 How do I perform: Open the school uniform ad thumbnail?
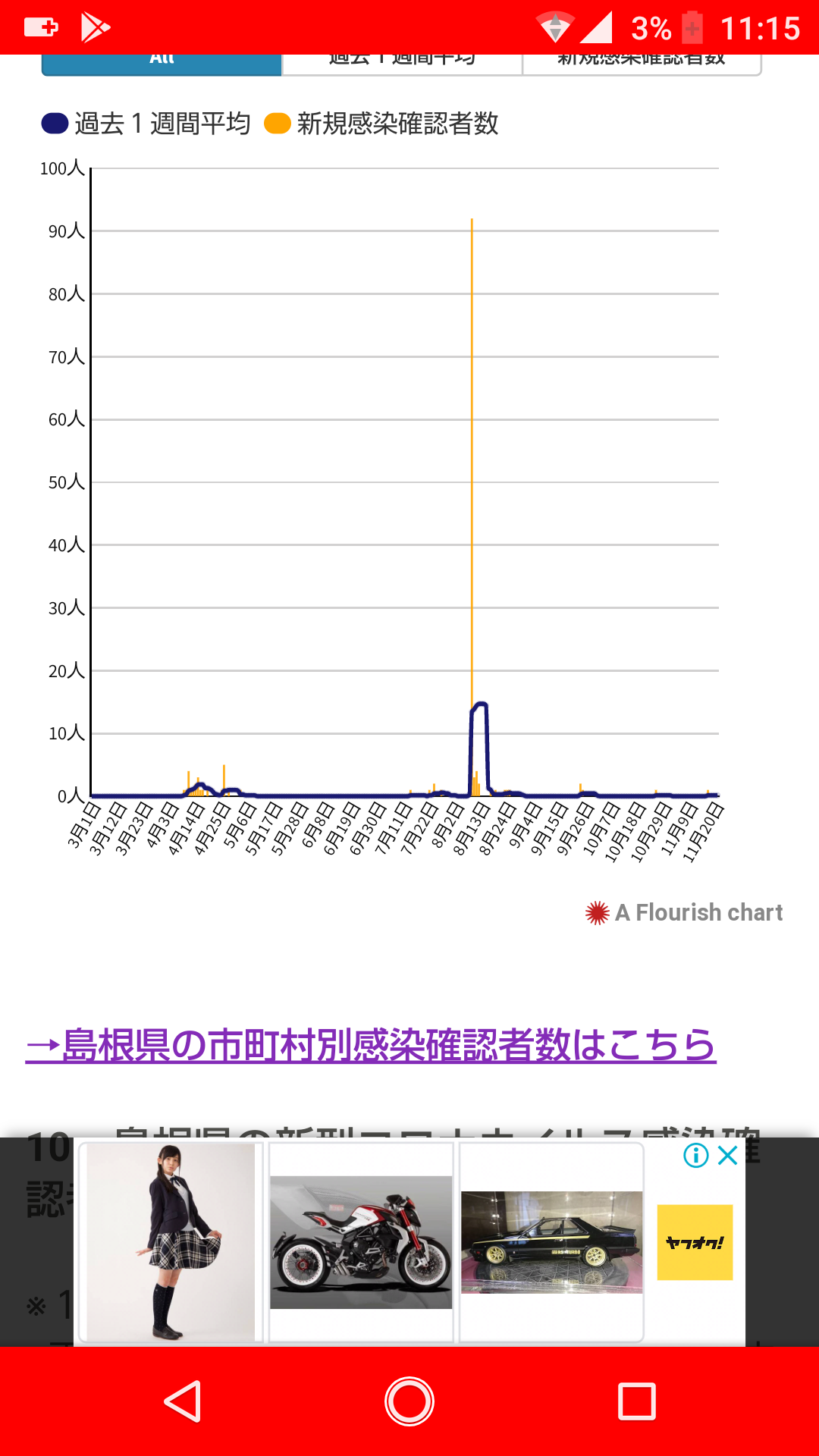click(171, 1242)
